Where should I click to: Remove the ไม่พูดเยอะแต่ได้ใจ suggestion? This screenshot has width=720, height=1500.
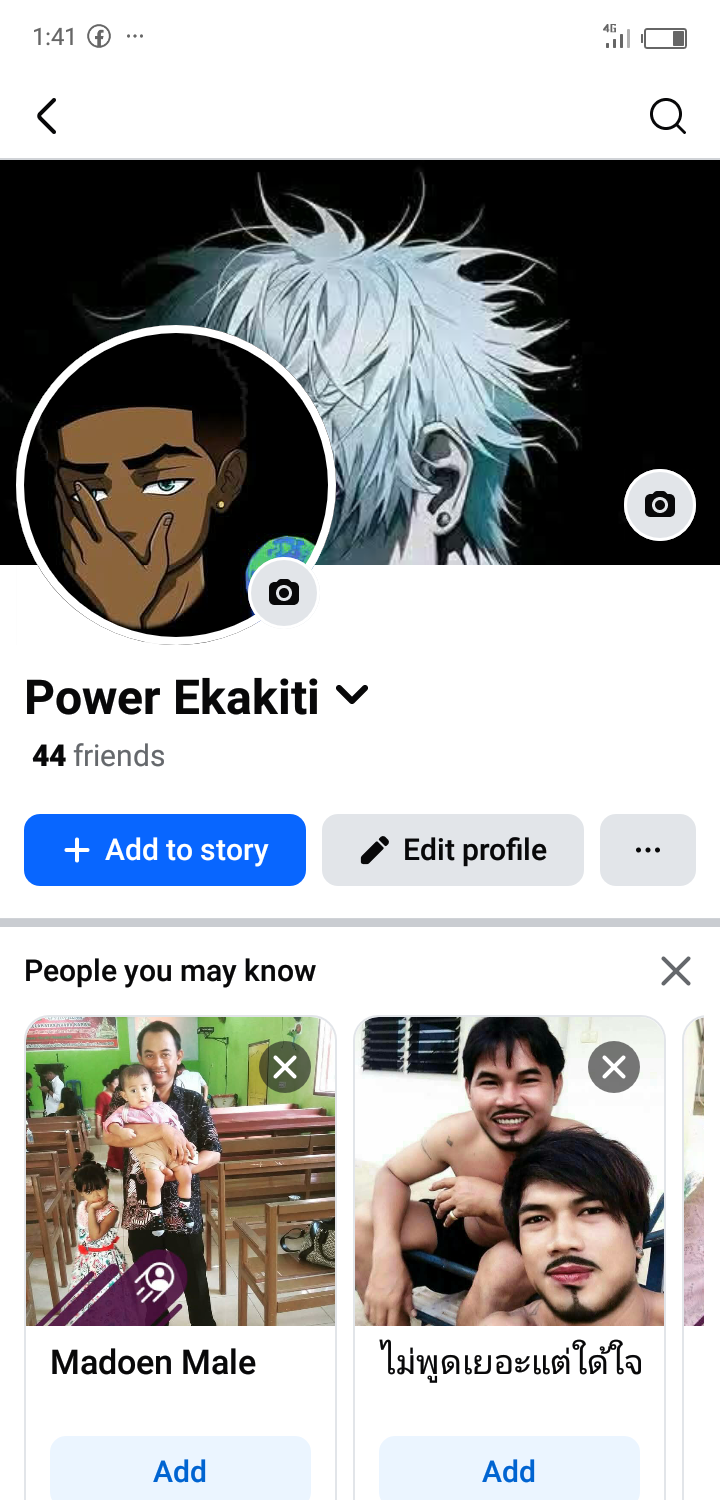614,1068
